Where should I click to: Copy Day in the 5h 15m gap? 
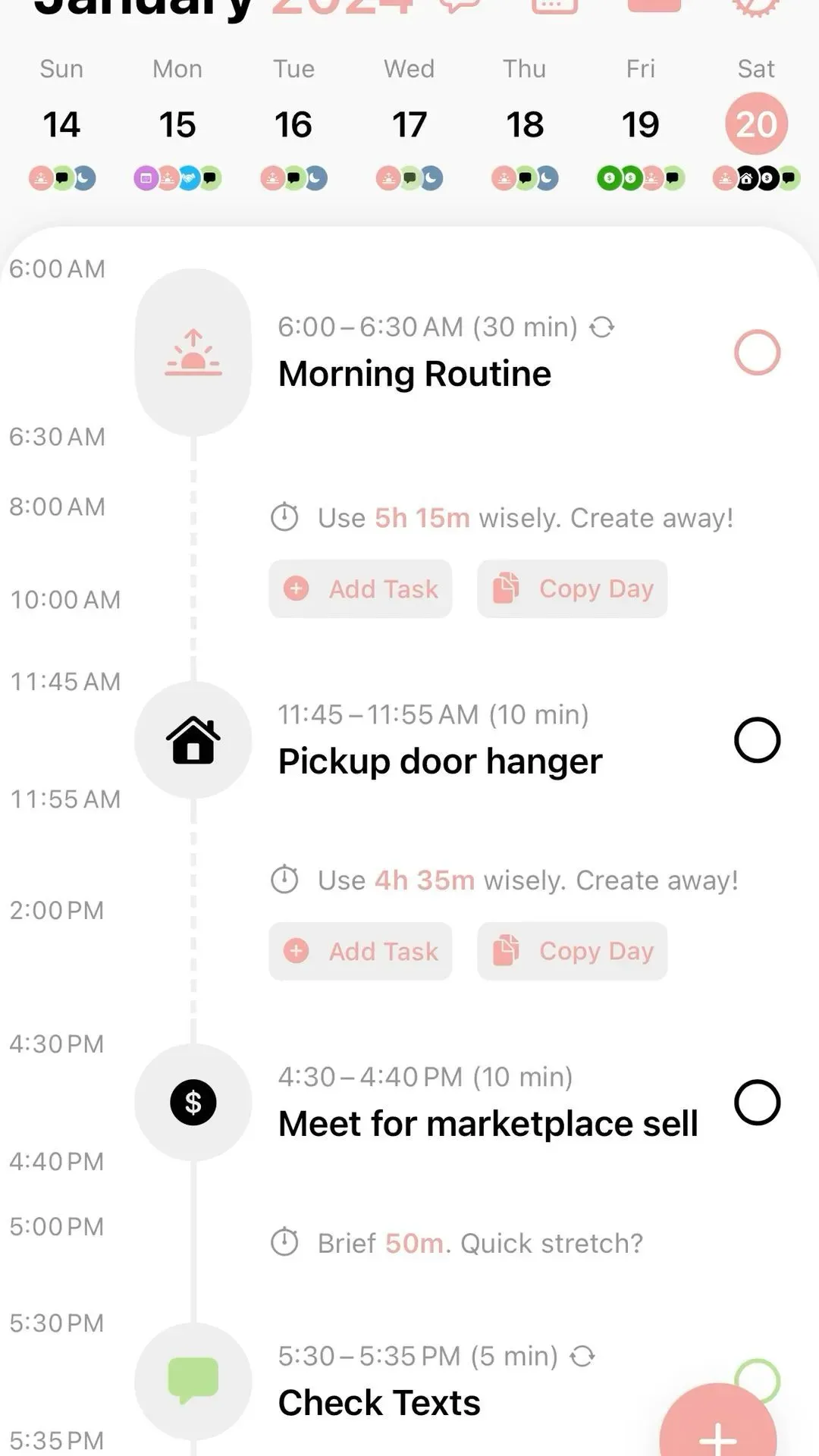click(573, 589)
